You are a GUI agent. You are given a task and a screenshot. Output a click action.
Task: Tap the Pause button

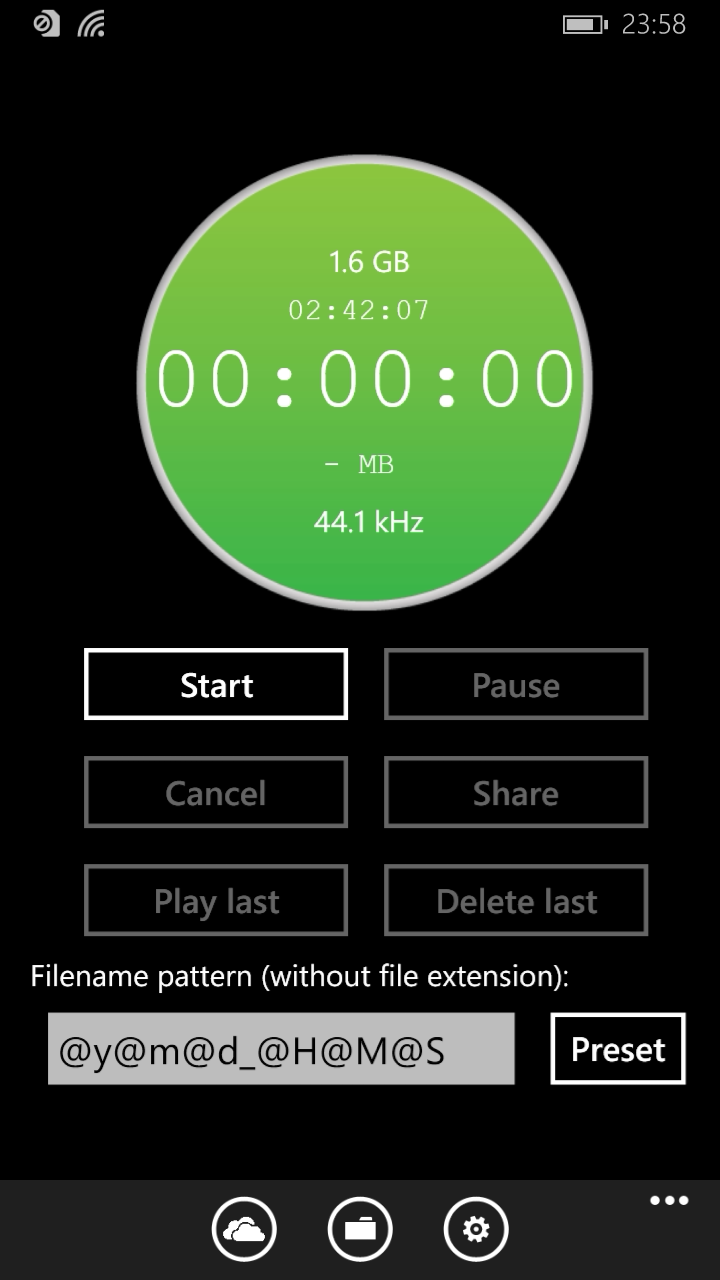[516, 684]
